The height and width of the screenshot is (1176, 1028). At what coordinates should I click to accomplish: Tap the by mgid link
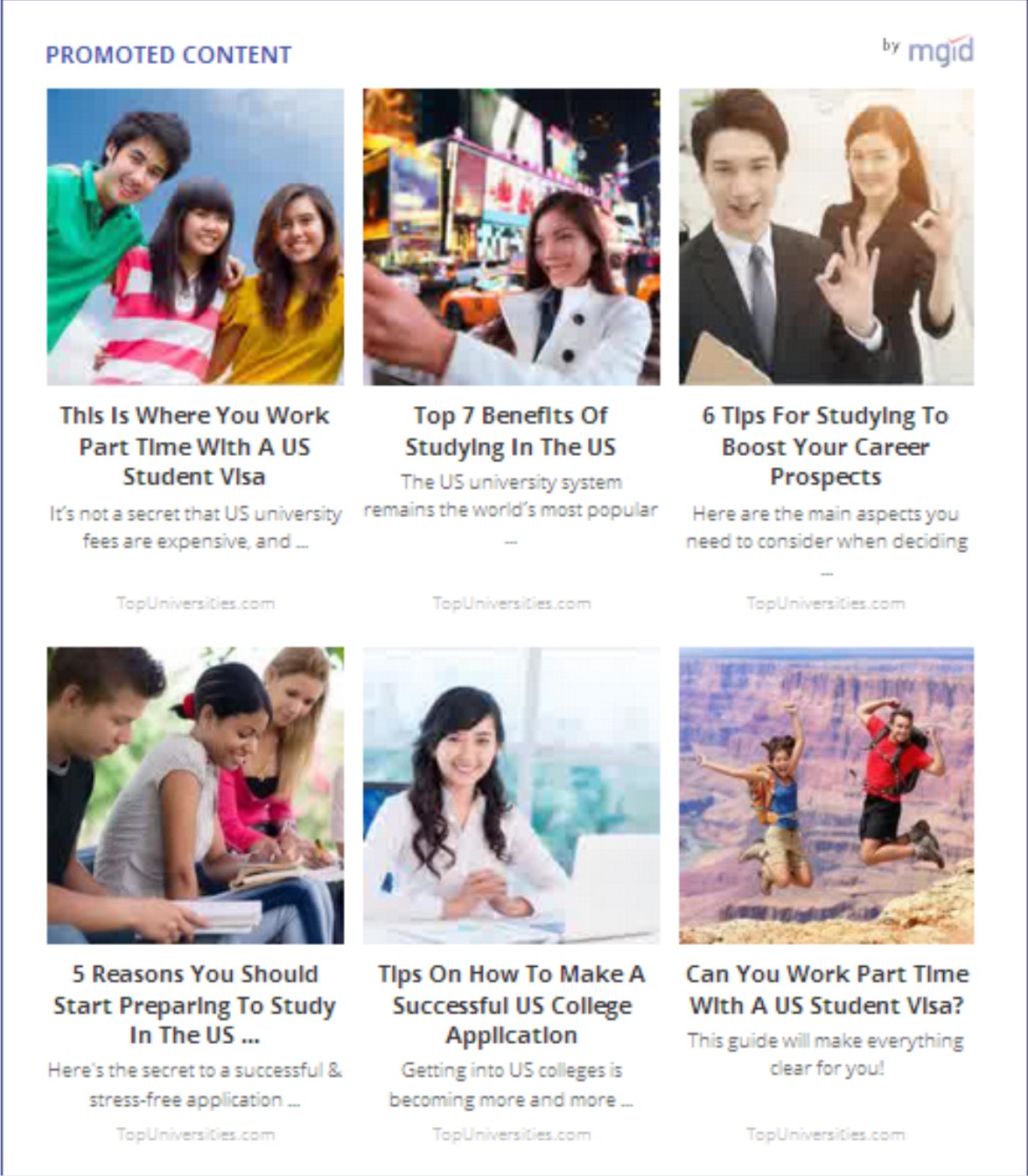pyautogui.click(x=928, y=50)
